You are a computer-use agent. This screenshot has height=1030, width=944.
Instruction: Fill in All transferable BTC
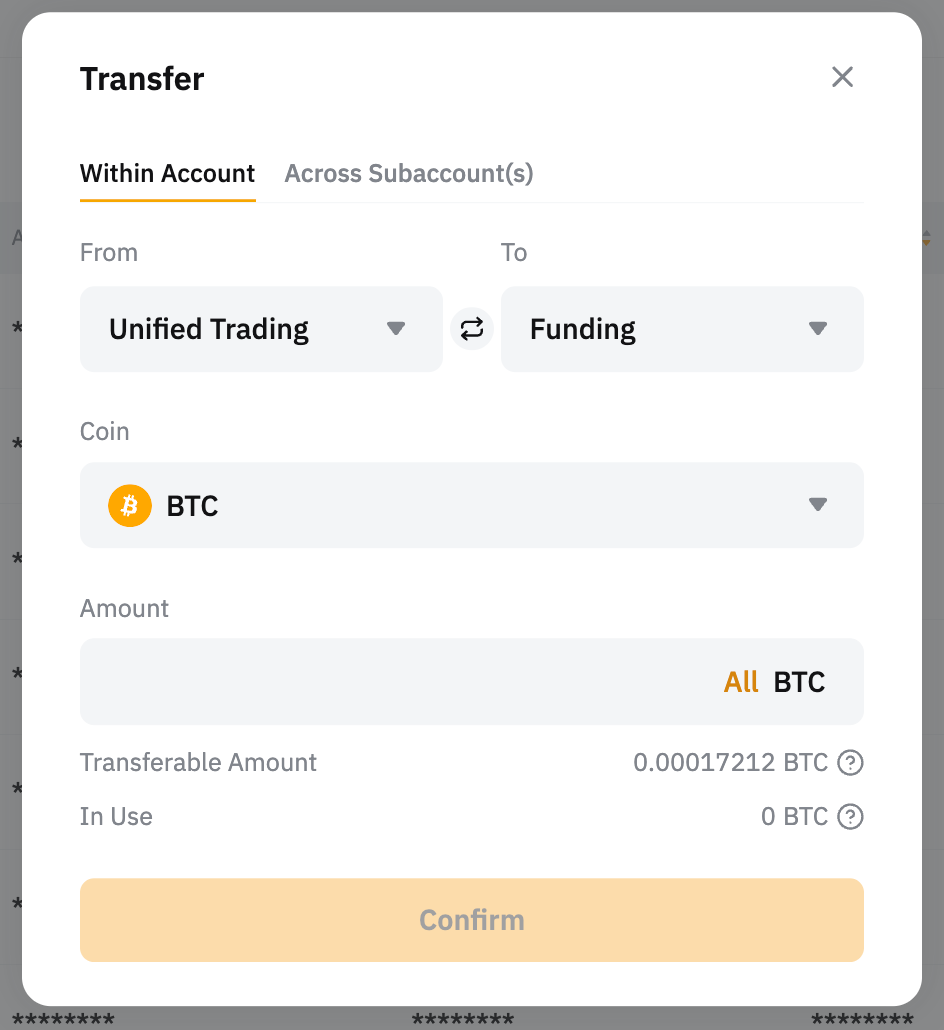[741, 682]
